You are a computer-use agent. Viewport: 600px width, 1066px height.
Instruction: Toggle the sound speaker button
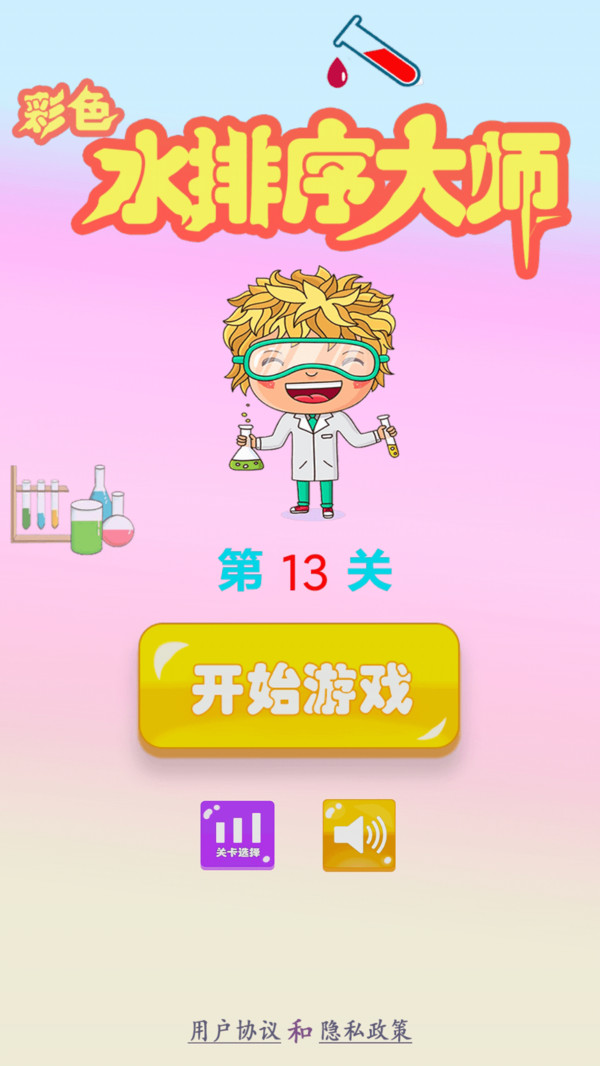coord(359,835)
